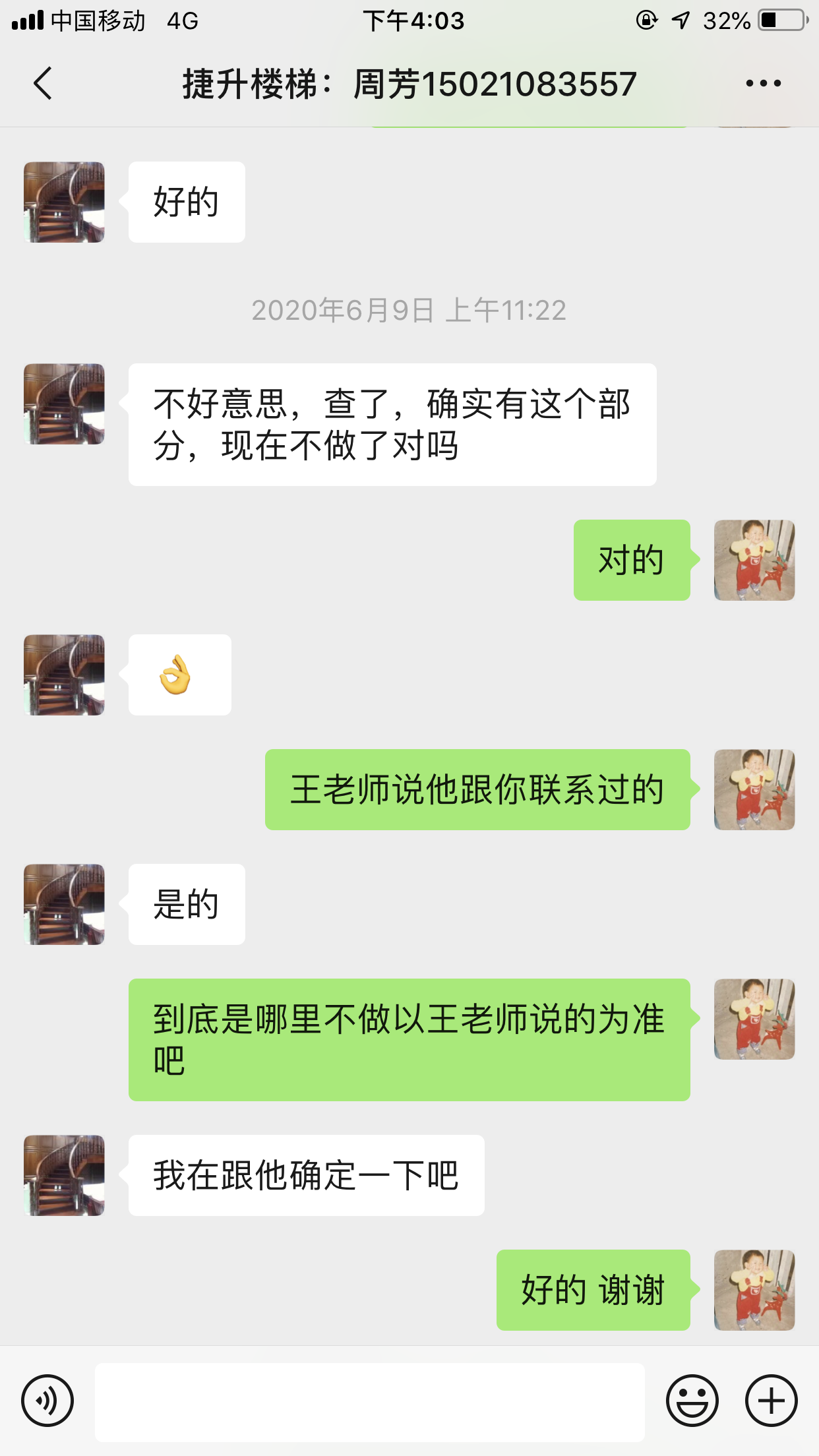Go back to the chat list
Image resolution: width=819 pixels, height=1456 pixels.
point(43,84)
